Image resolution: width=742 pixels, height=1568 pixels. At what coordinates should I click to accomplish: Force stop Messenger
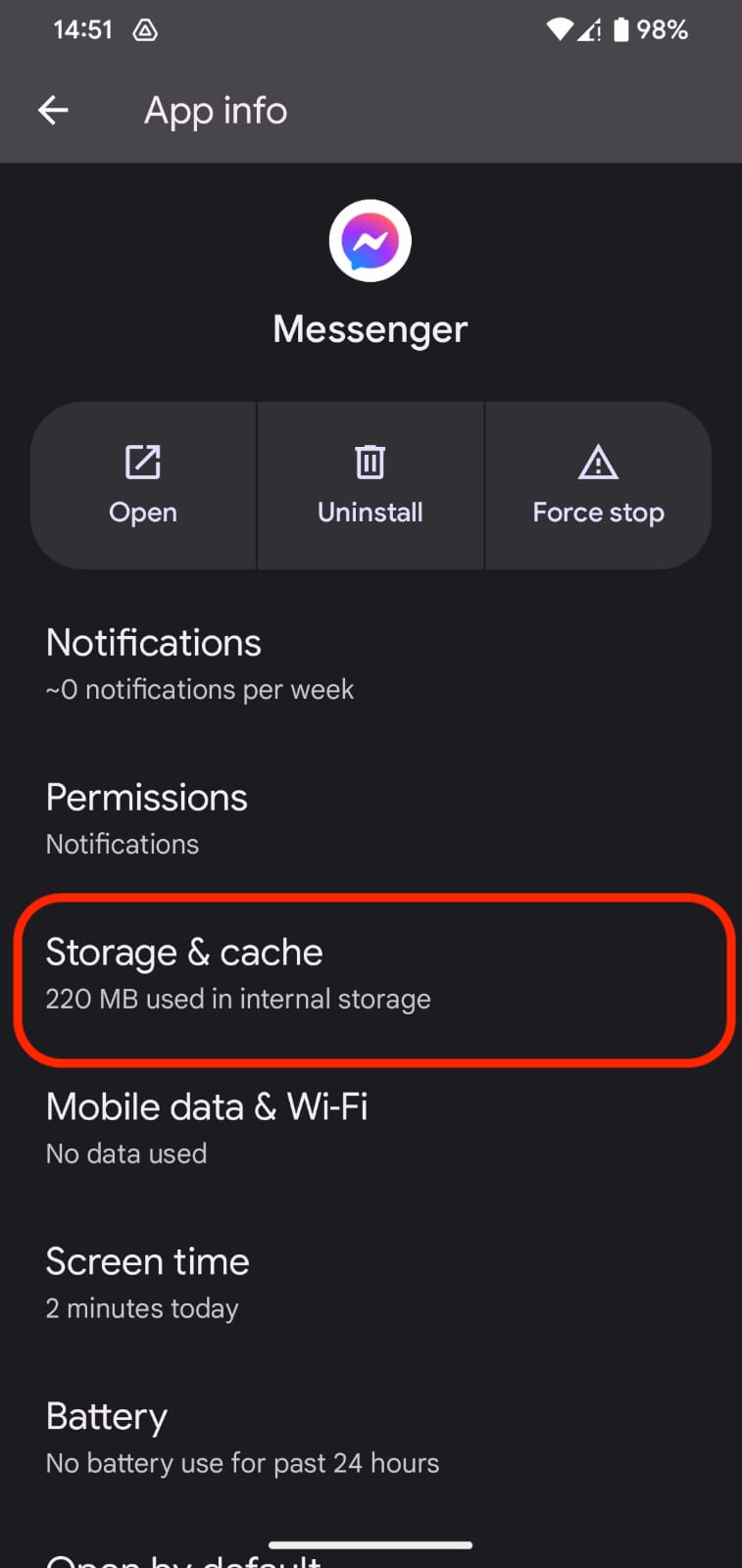(x=598, y=485)
